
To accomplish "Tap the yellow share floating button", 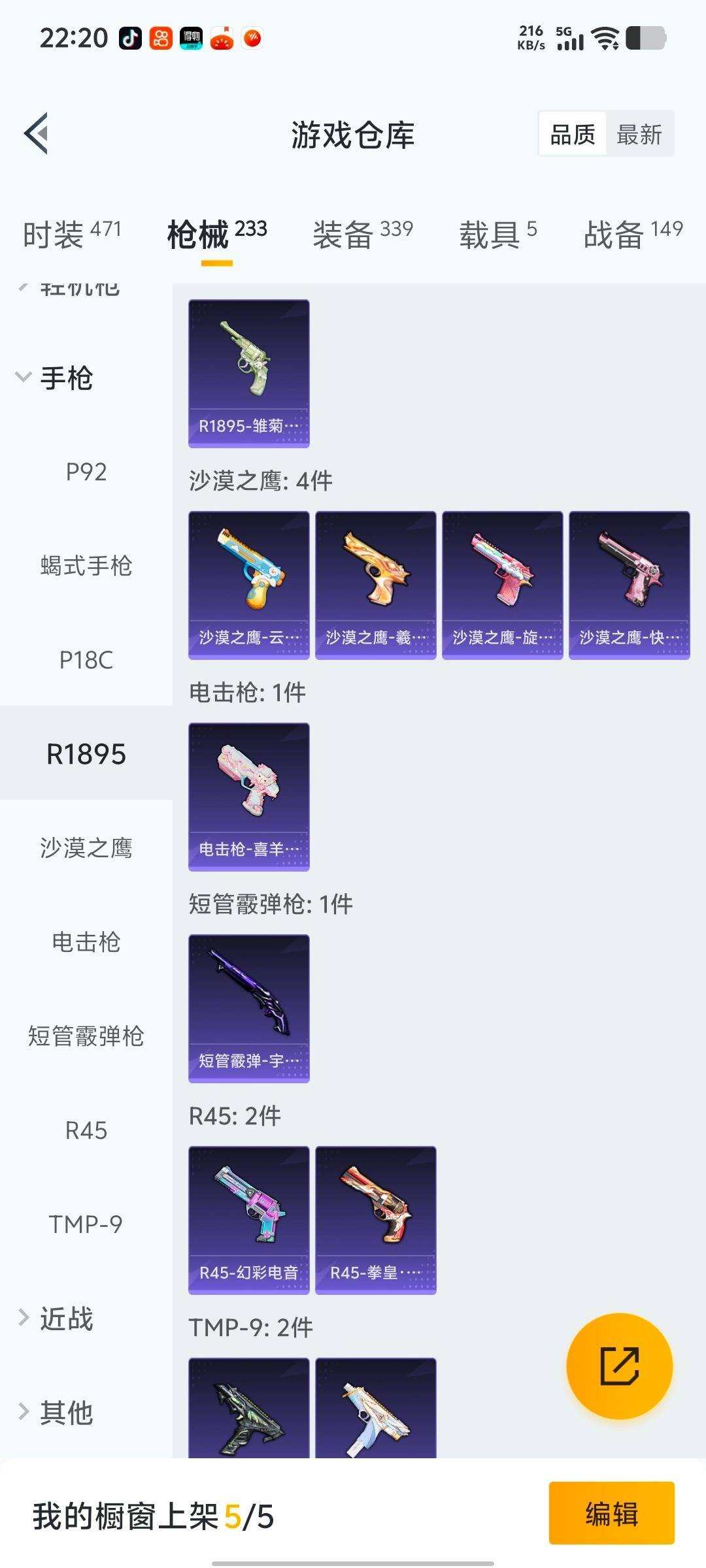I will 620,1365.
